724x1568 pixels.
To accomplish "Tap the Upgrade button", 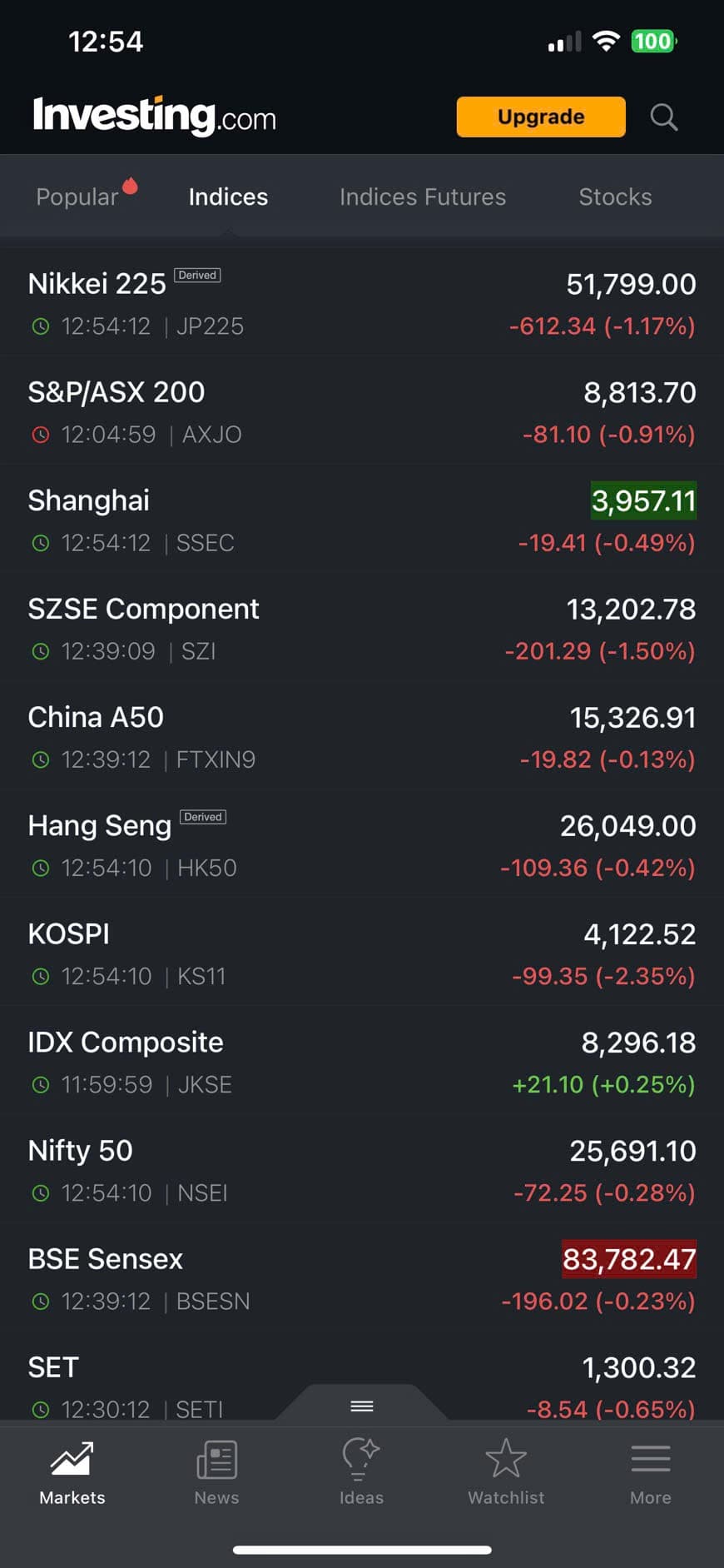I will (x=541, y=117).
